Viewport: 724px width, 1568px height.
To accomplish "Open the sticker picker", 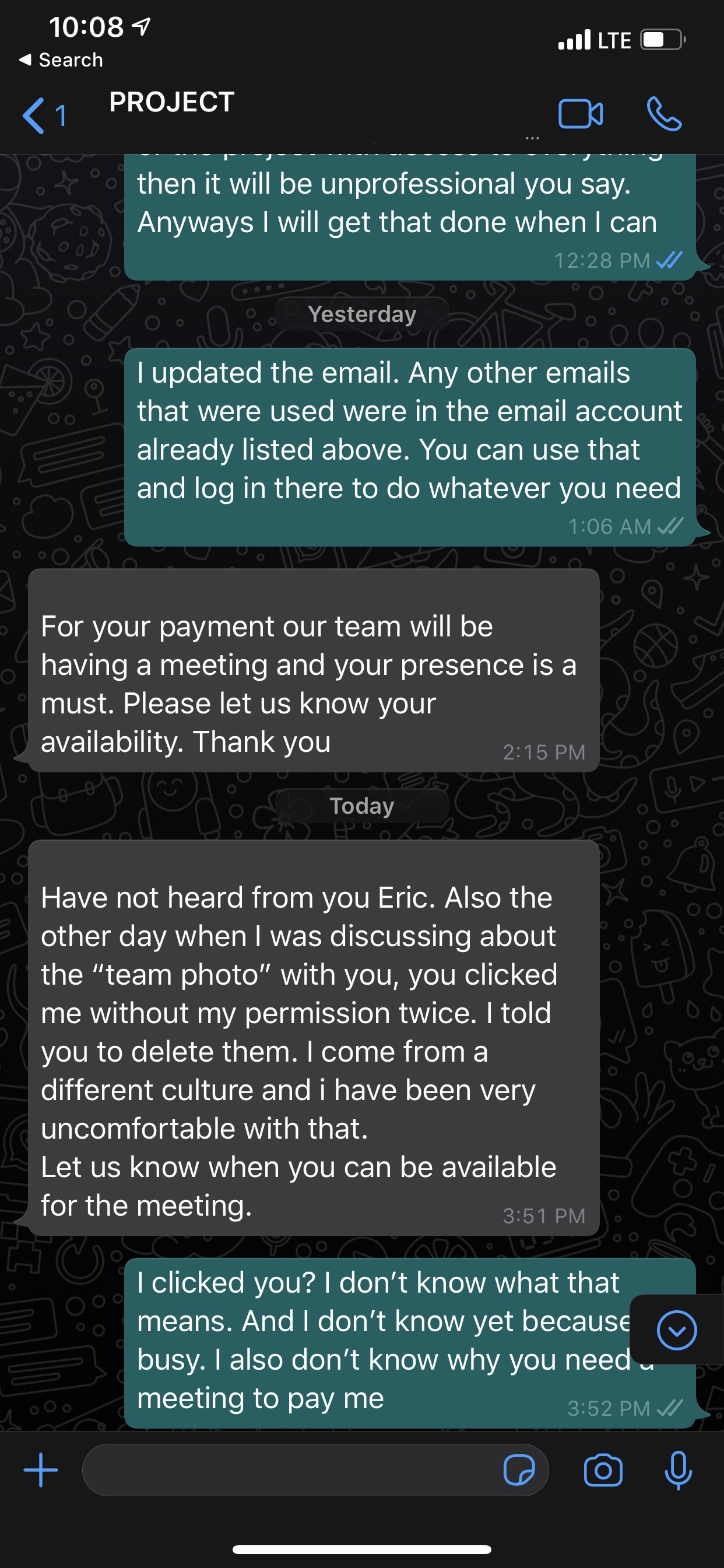I will coord(519,1470).
